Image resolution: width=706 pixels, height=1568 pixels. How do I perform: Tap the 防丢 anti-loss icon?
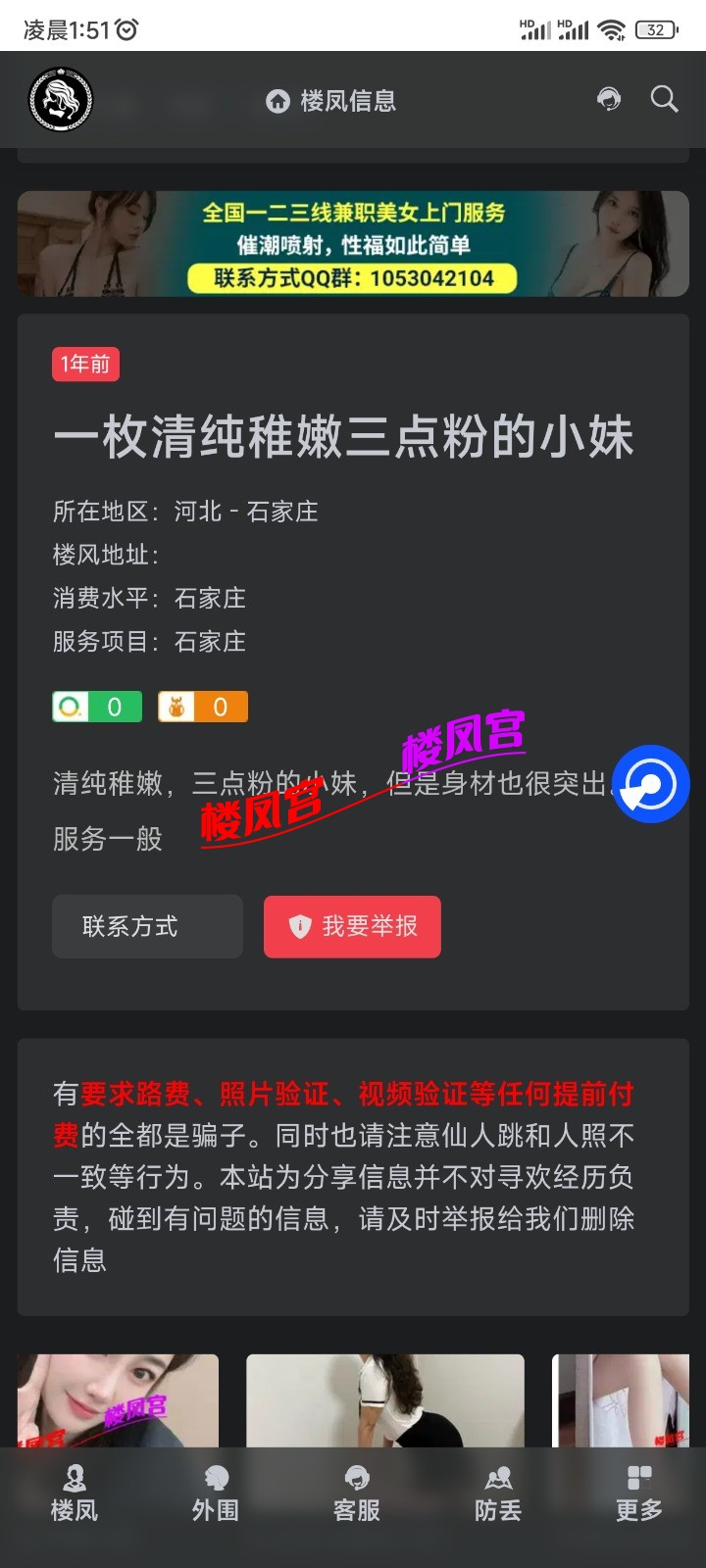pyautogui.click(x=496, y=1476)
